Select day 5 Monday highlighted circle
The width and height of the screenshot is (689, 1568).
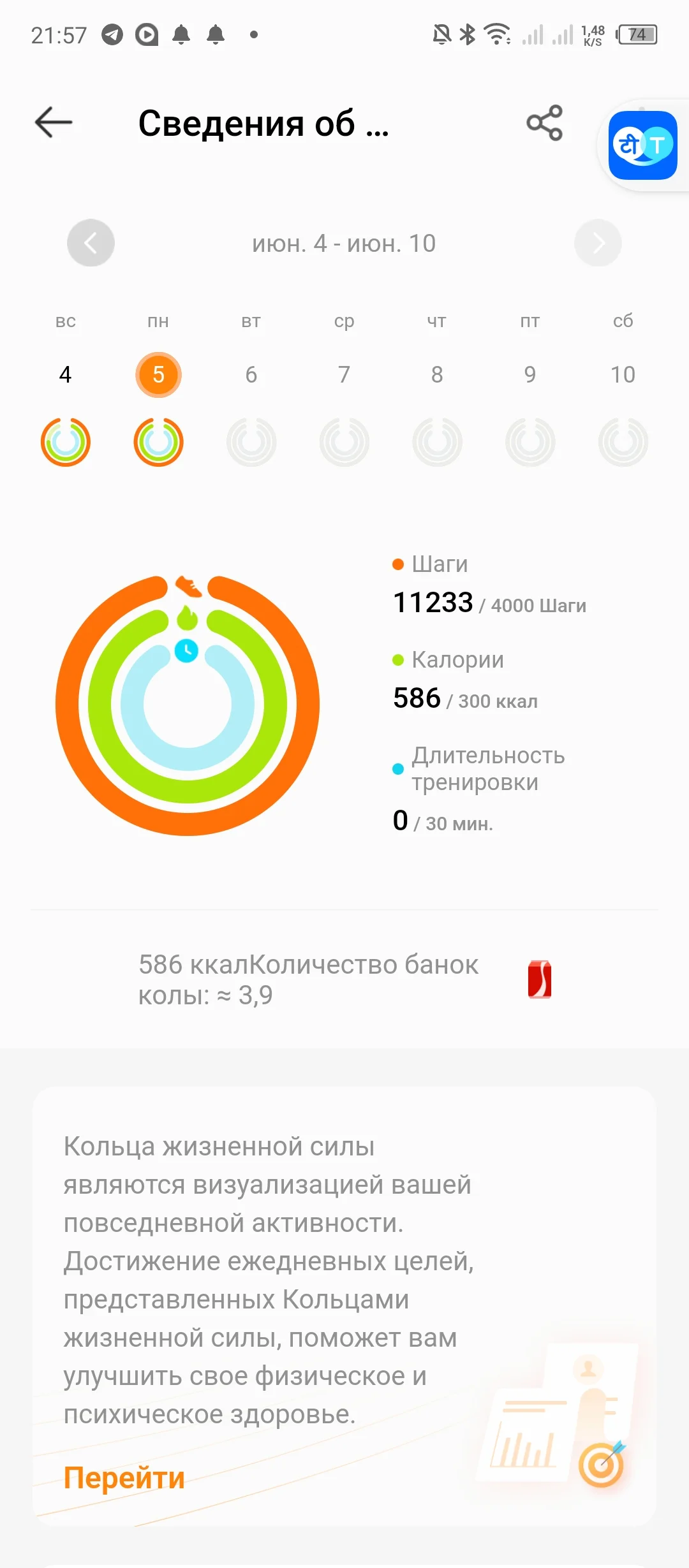159,375
